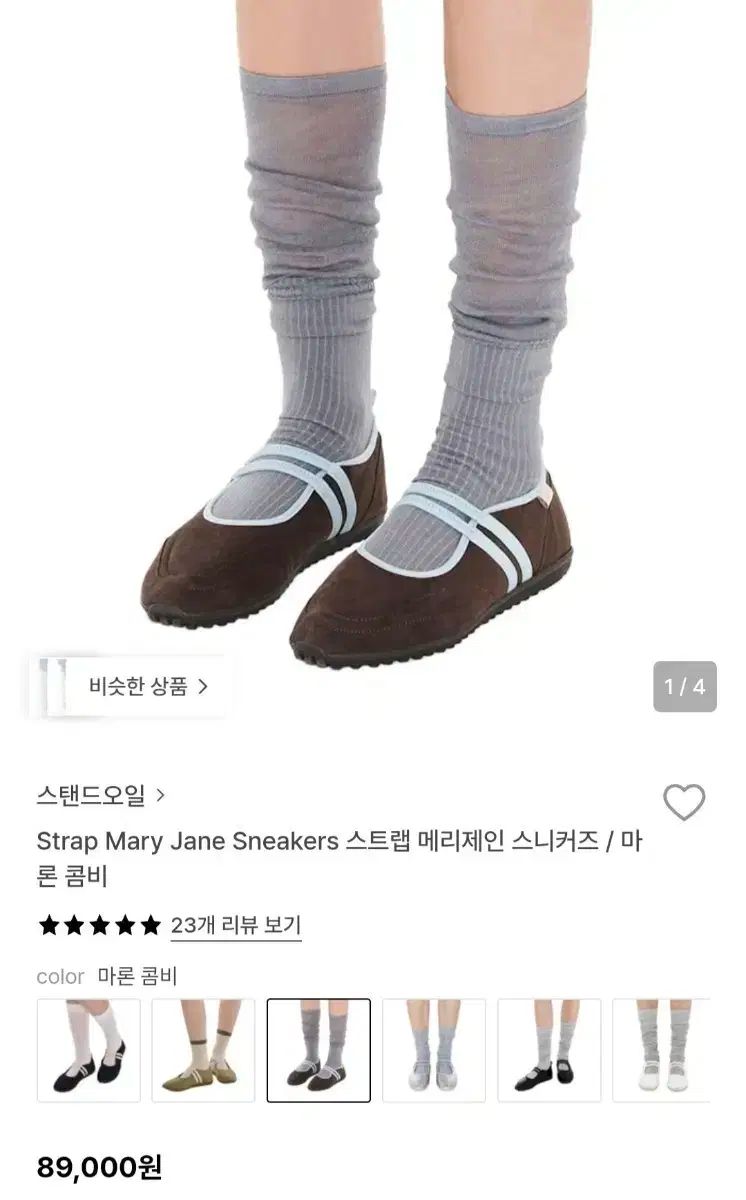Open the 스탠드오일 brand page
Viewport: 746px width, 1200px height.
click(x=100, y=796)
